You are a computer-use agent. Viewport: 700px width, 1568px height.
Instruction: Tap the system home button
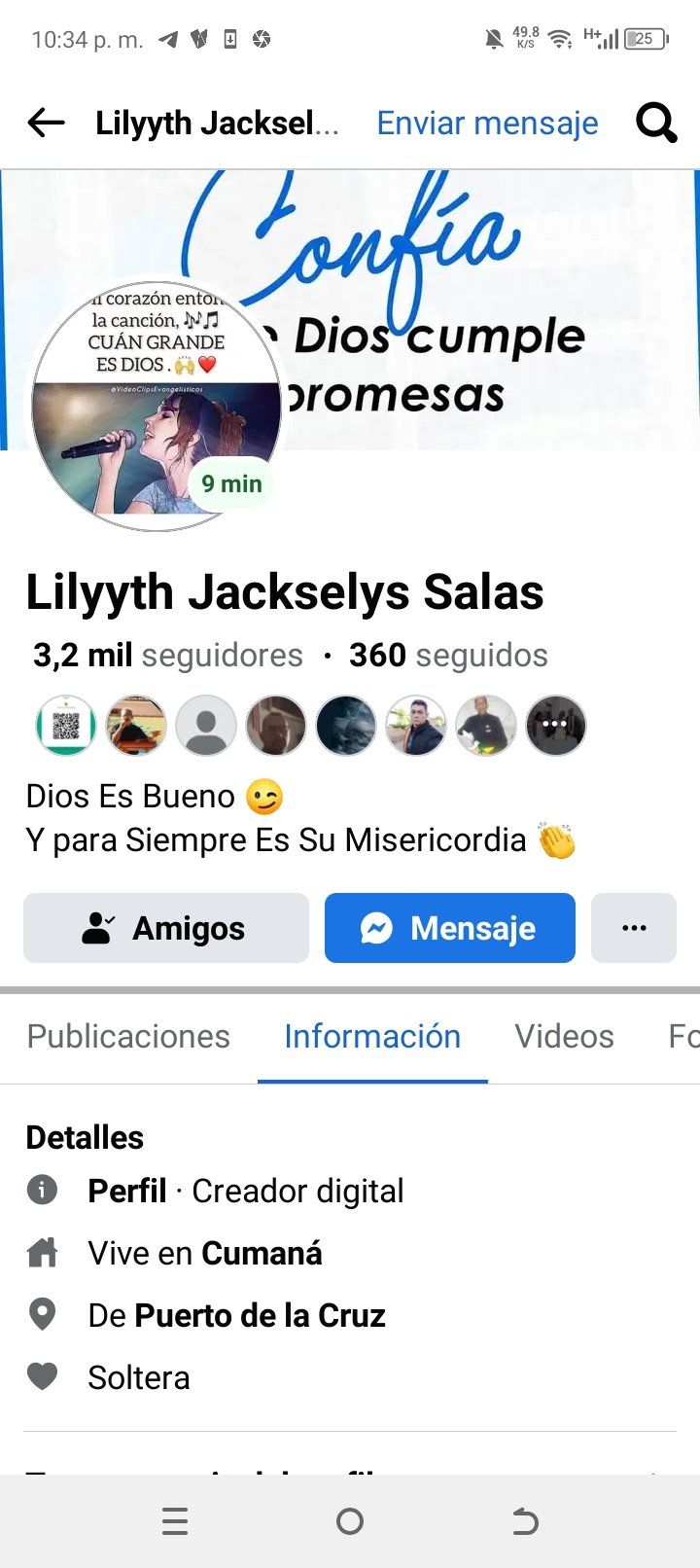coord(350,1521)
